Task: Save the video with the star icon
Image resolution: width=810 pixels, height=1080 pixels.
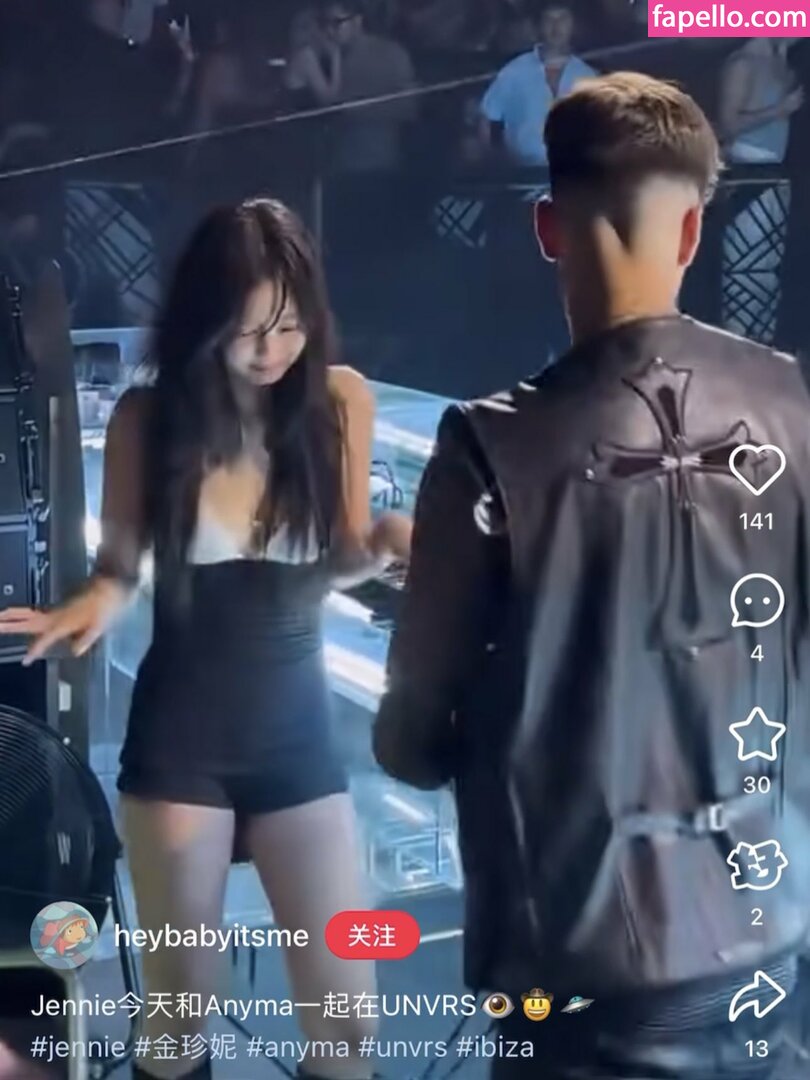Action: [757, 735]
